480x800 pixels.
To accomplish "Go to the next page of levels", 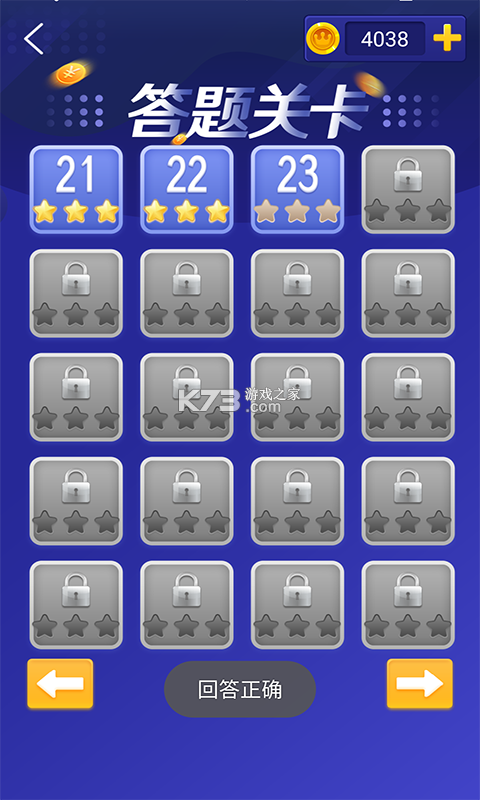I will 420,684.
